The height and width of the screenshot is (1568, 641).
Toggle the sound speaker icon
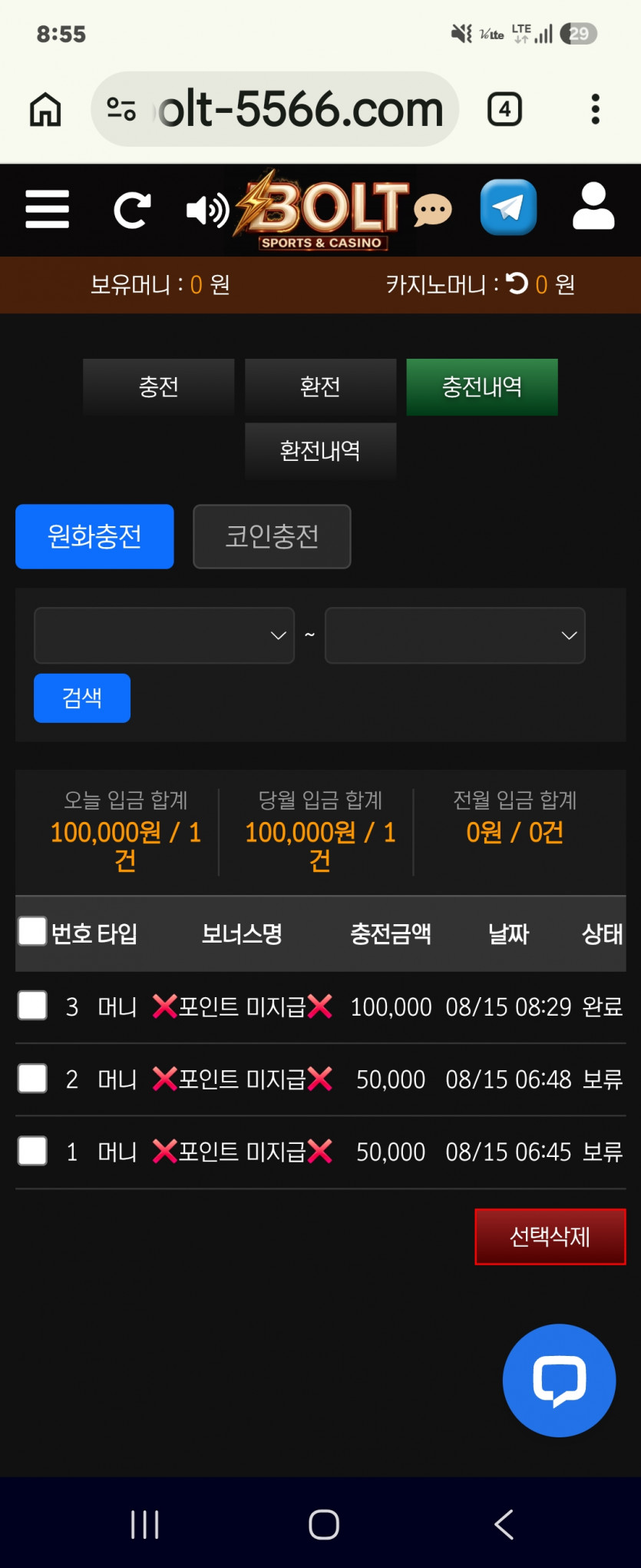click(207, 210)
